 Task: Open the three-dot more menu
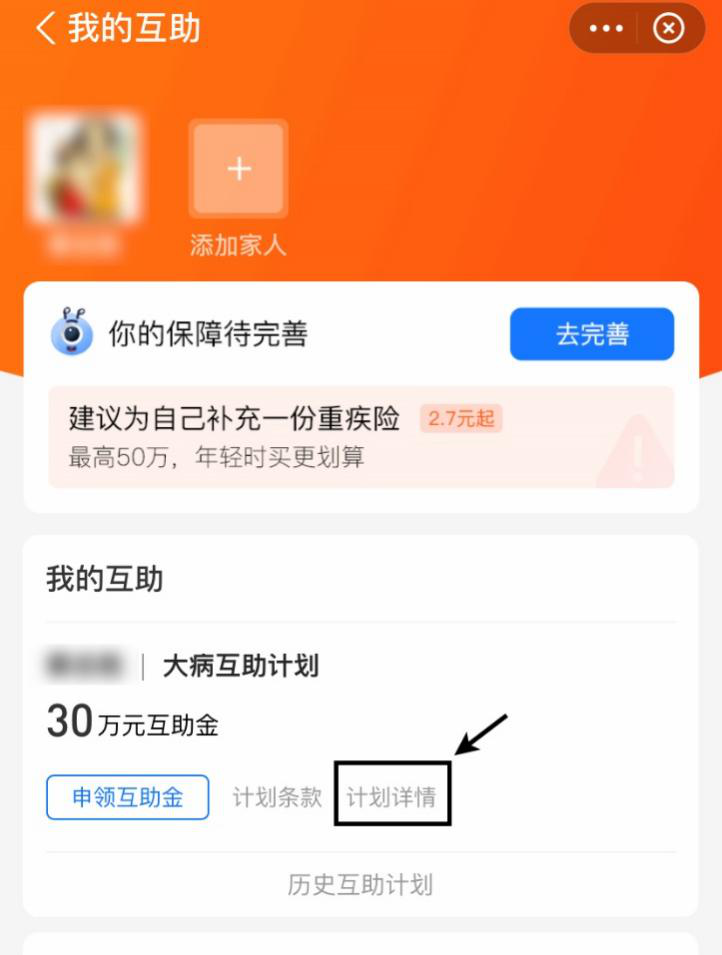pyautogui.click(x=606, y=29)
